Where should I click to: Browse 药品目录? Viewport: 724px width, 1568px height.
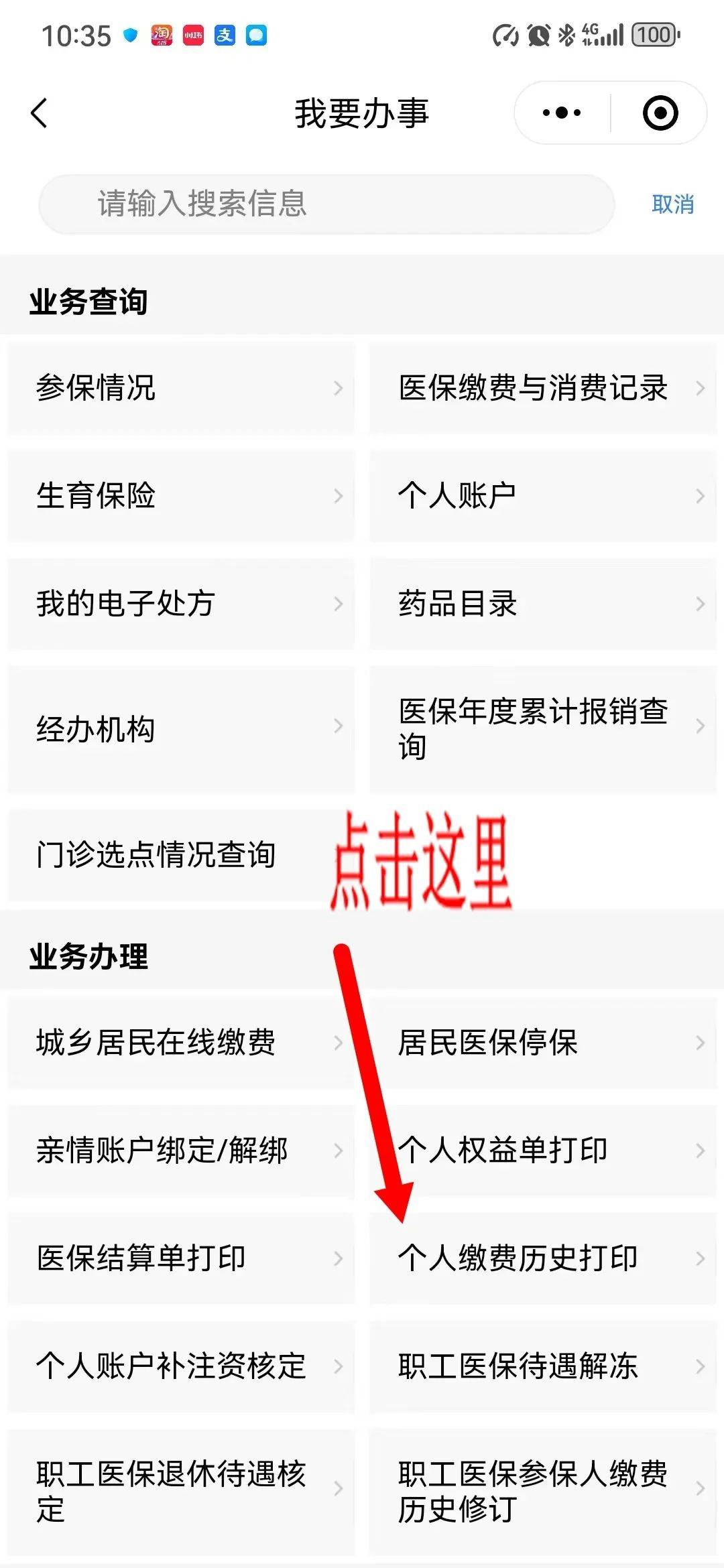(543, 604)
